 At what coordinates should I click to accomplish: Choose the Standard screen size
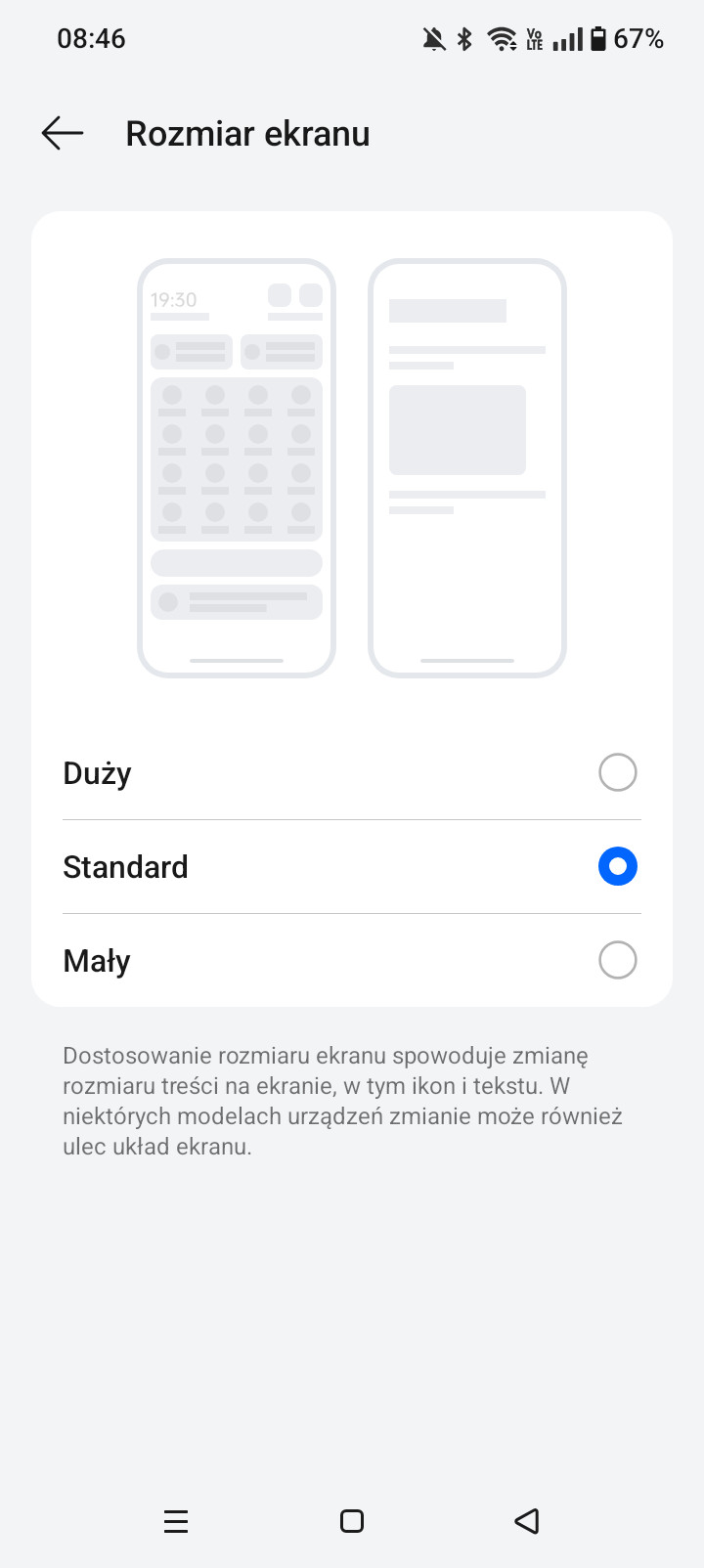point(352,866)
